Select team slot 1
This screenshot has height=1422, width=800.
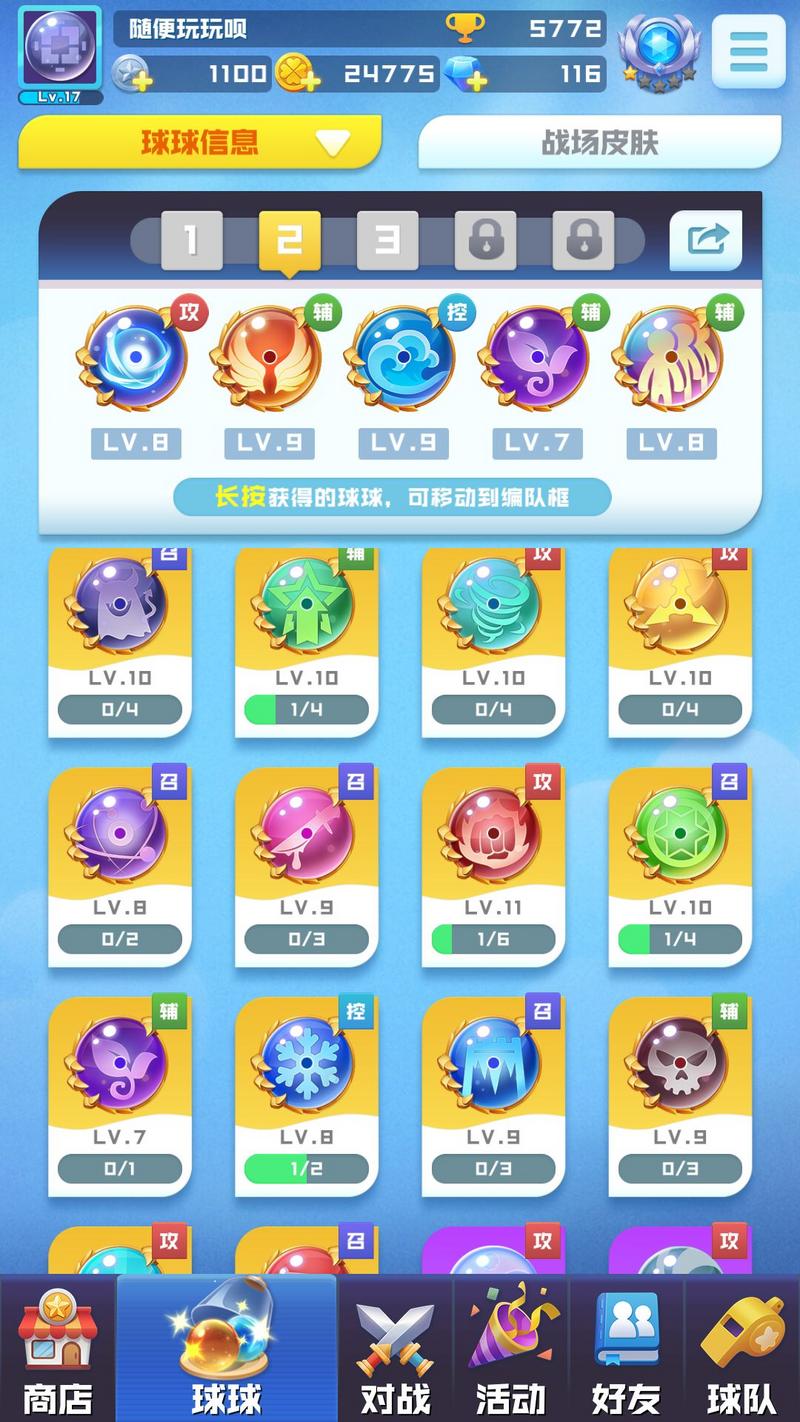click(191, 240)
